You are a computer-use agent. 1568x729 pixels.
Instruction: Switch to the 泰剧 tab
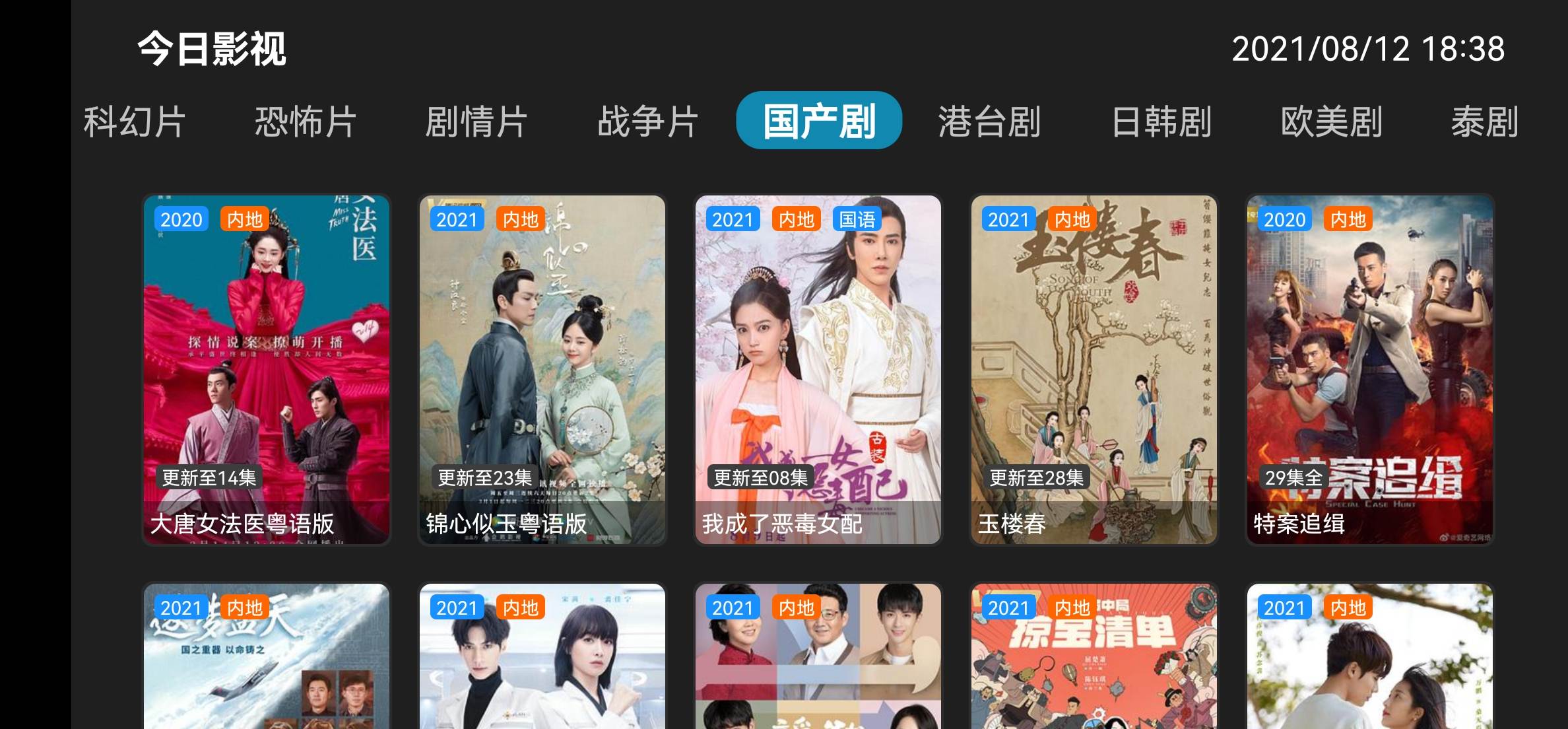point(1484,121)
